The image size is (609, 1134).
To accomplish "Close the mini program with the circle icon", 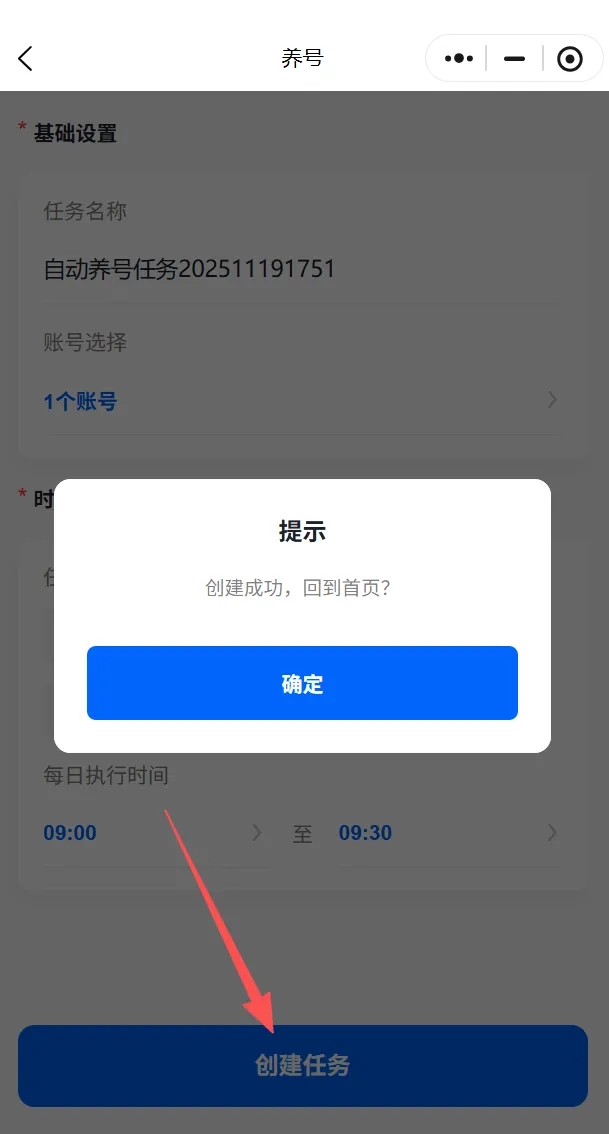I will pyautogui.click(x=569, y=59).
